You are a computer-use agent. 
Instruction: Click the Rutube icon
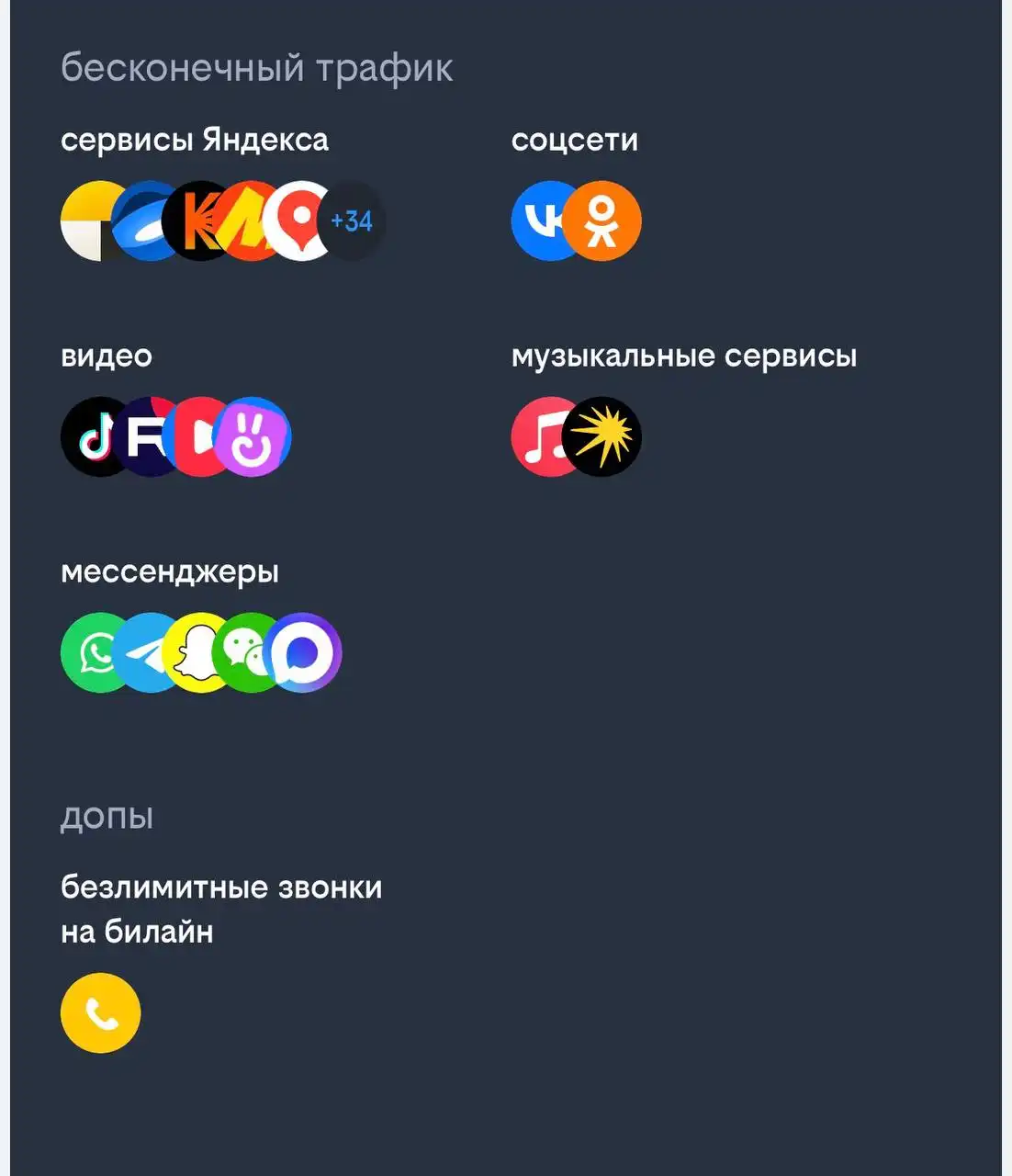[x=147, y=436]
